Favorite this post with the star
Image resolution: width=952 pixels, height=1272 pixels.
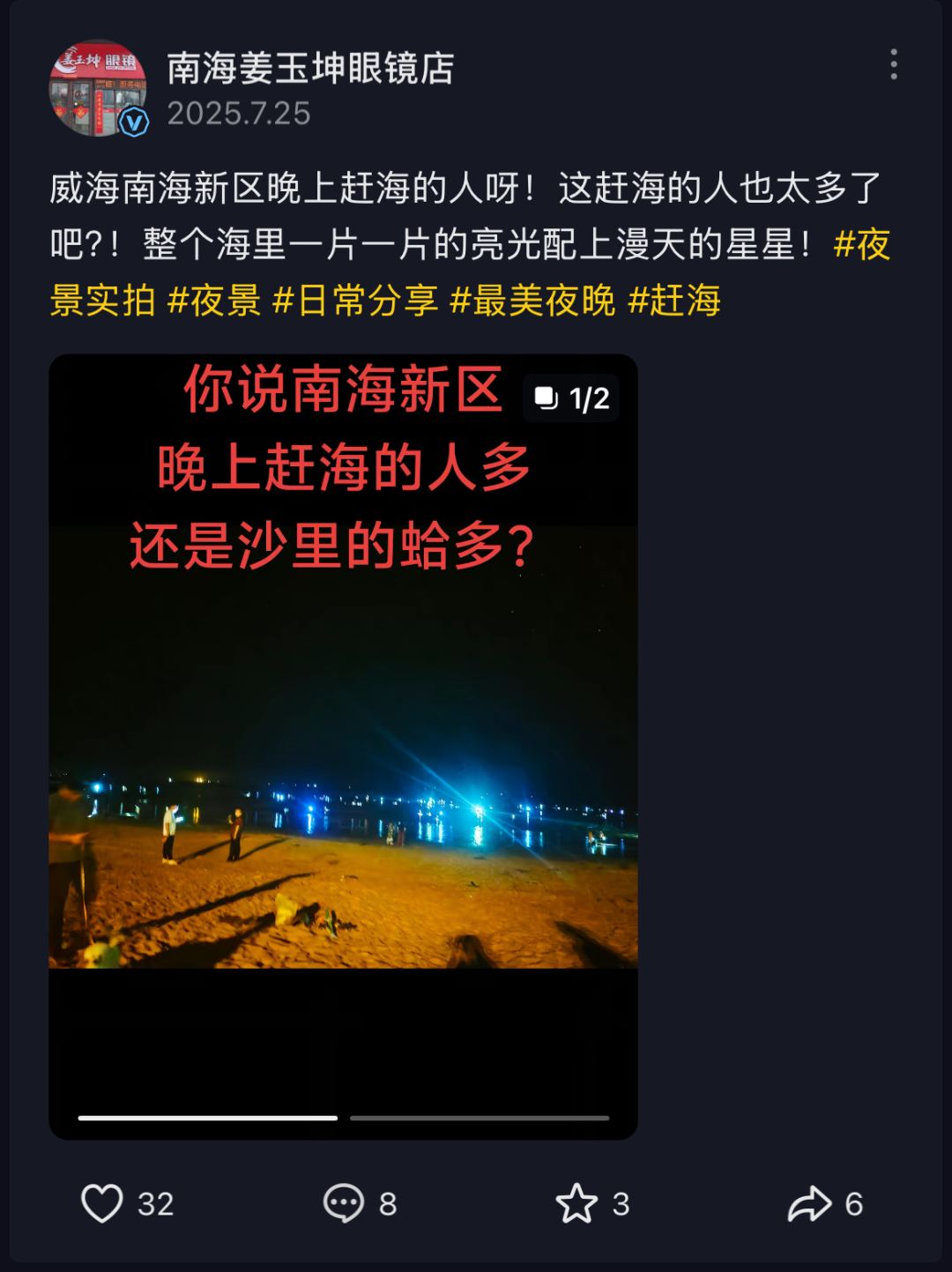(576, 1203)
